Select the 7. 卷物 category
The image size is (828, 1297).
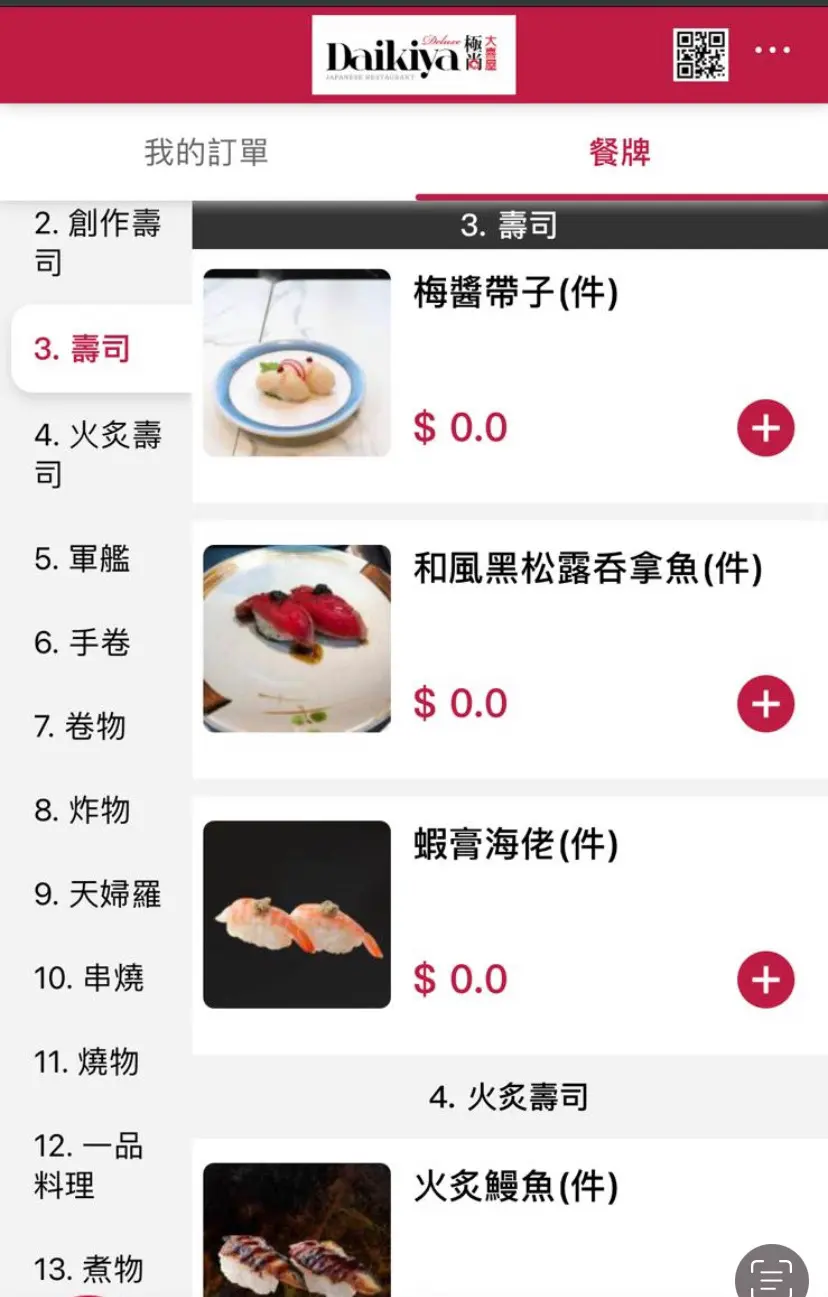coord(81,726)
